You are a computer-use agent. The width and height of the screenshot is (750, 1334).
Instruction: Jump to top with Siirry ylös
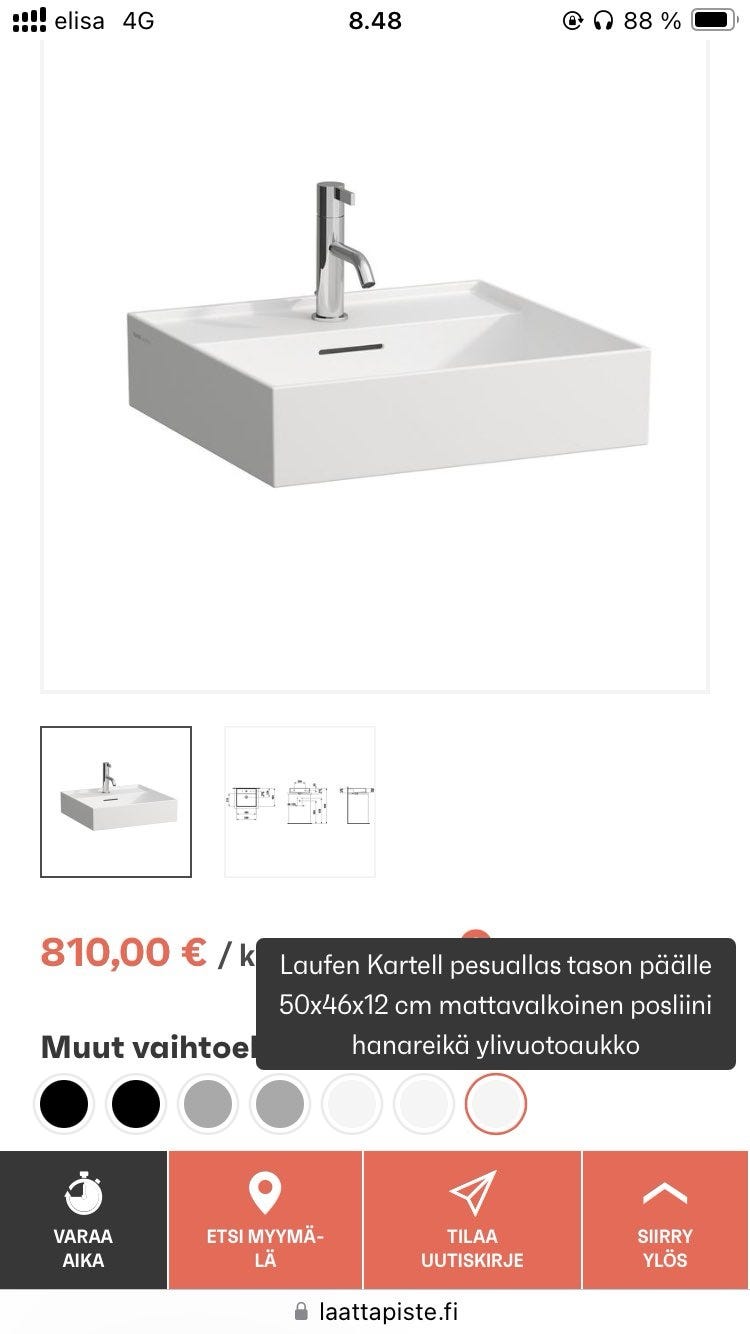(x=665, y=1220)
